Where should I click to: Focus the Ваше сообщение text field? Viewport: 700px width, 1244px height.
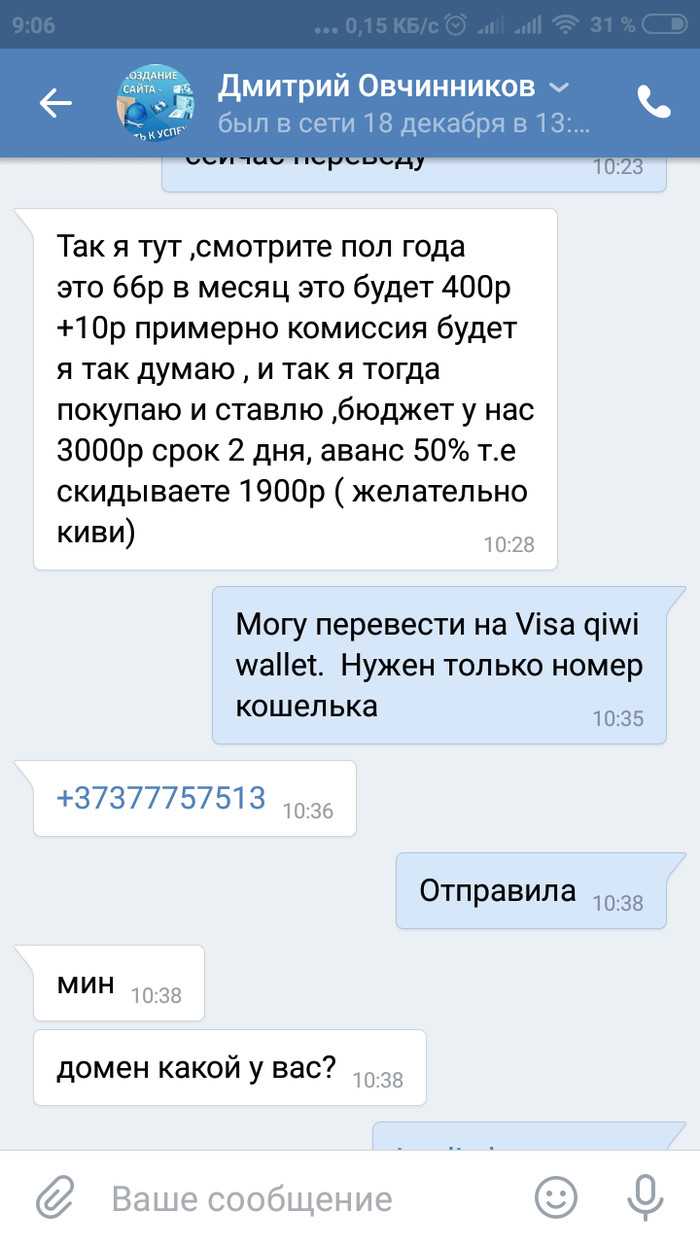[300, 1198]
